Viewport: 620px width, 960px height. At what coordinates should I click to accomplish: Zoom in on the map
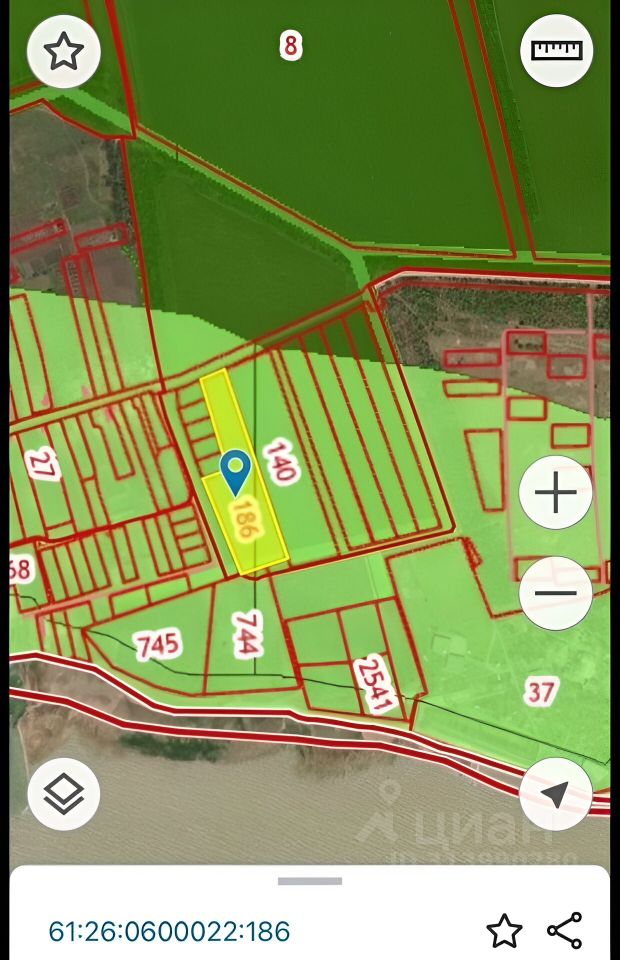(556, 493)
